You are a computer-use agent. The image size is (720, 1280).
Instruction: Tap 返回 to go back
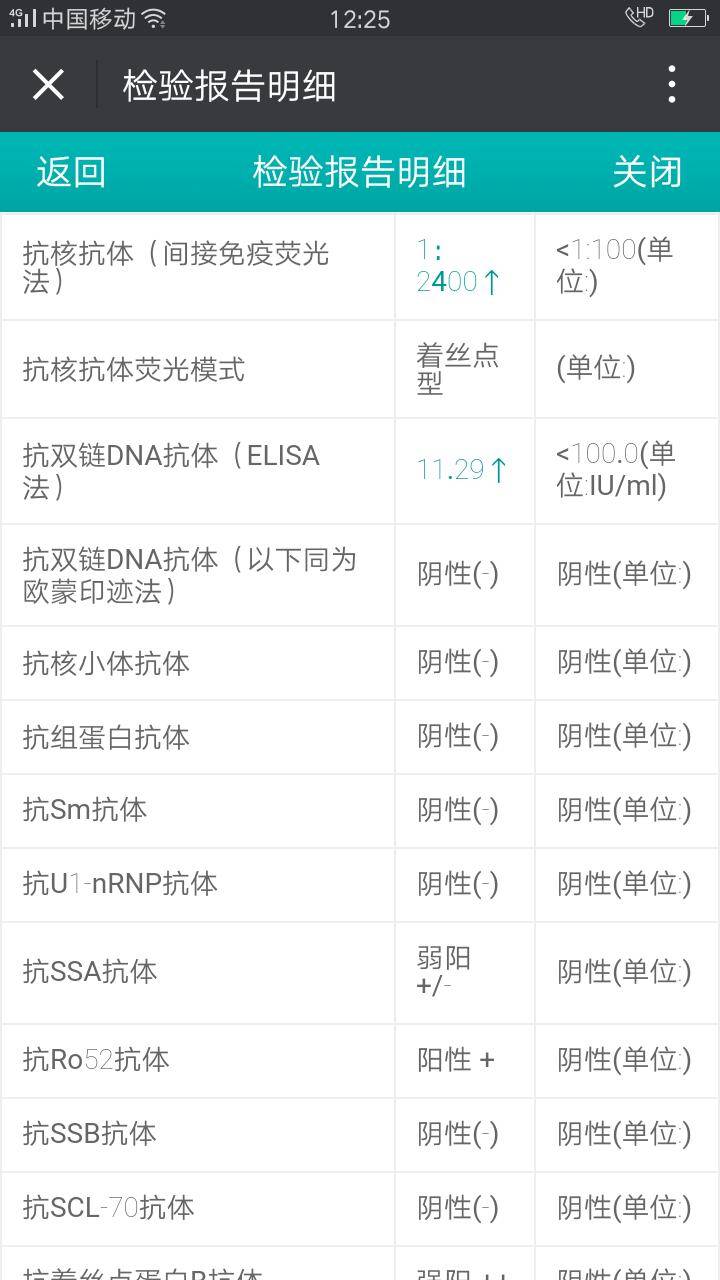tap(71, 172)
